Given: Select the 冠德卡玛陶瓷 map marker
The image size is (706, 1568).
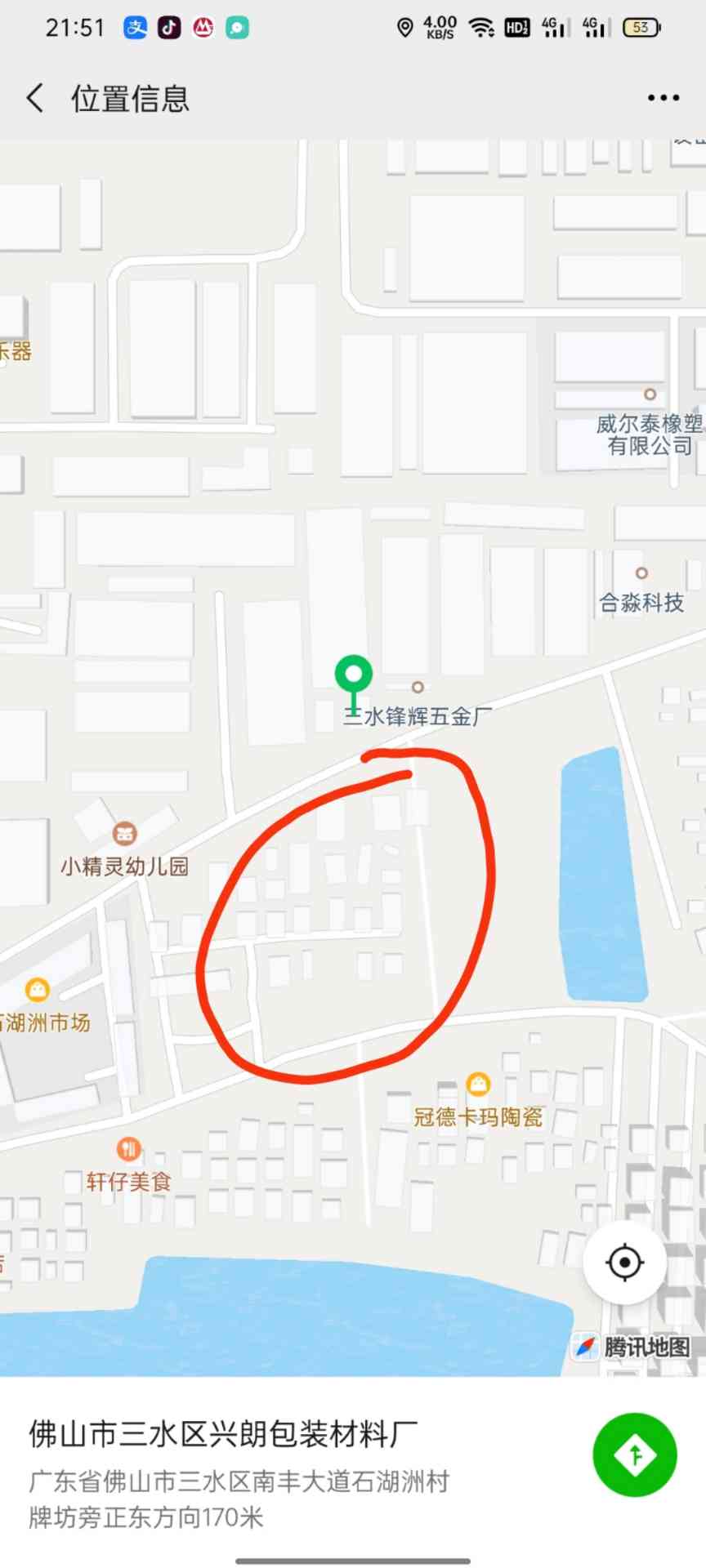Looking at the screenshot, I should click(478, 1085).
